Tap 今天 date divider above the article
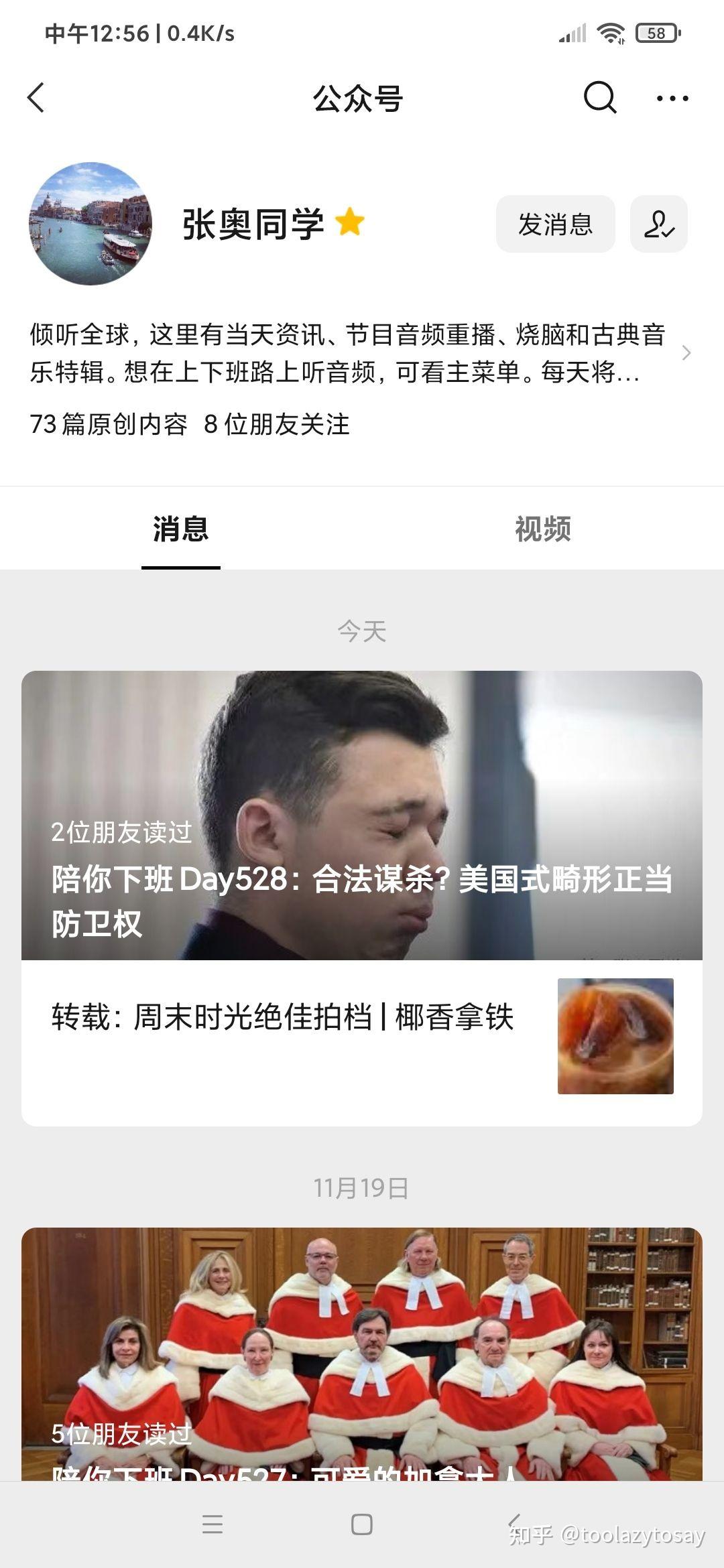724x1568 pixels. coord(362,629)
